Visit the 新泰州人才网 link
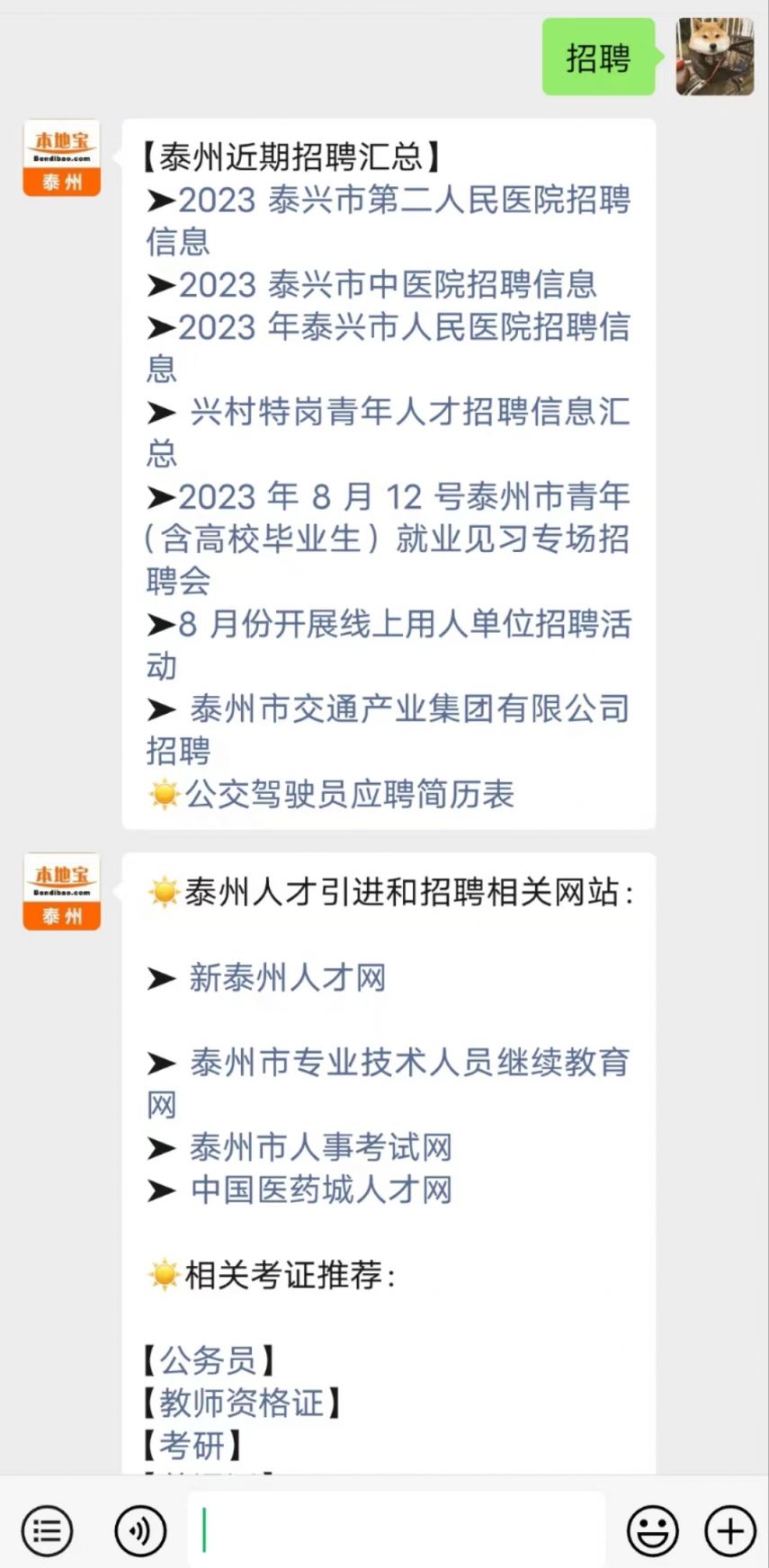Viewport: 769px width, 1568px height. [287, 977]
